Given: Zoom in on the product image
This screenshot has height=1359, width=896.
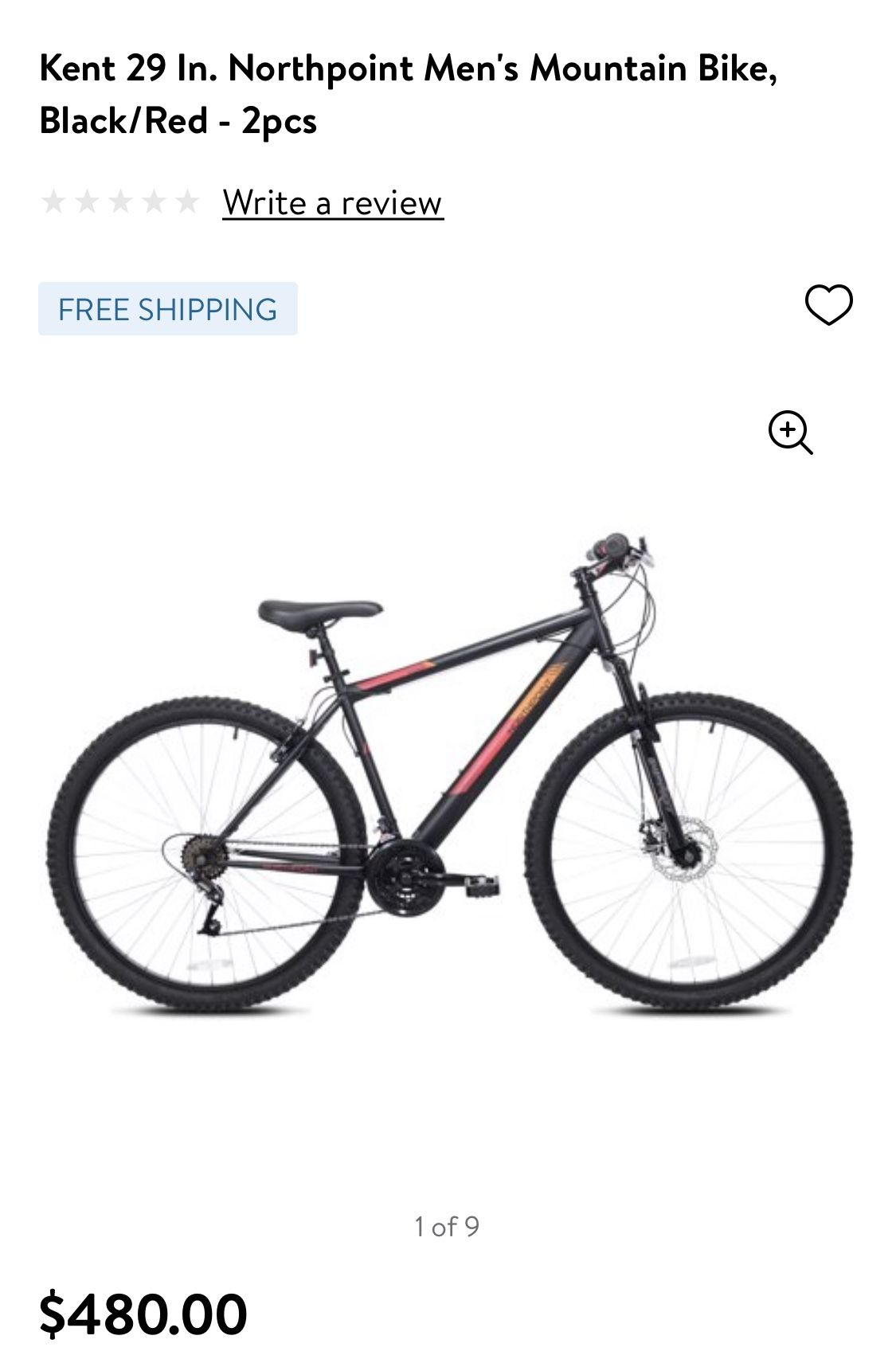Looking at the screenshot, I should (x=790, y=433).
